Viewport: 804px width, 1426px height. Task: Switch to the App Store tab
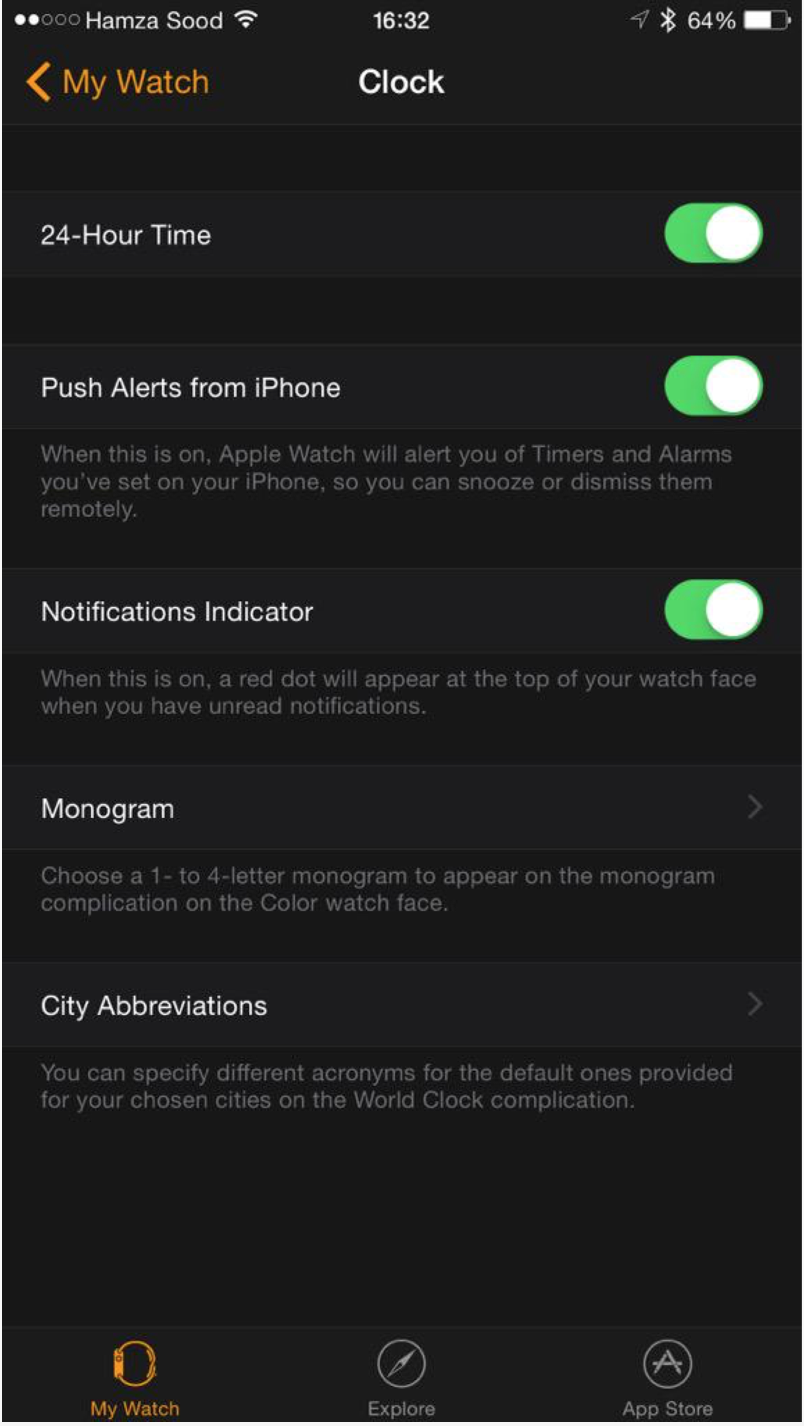coord(667,1378)
